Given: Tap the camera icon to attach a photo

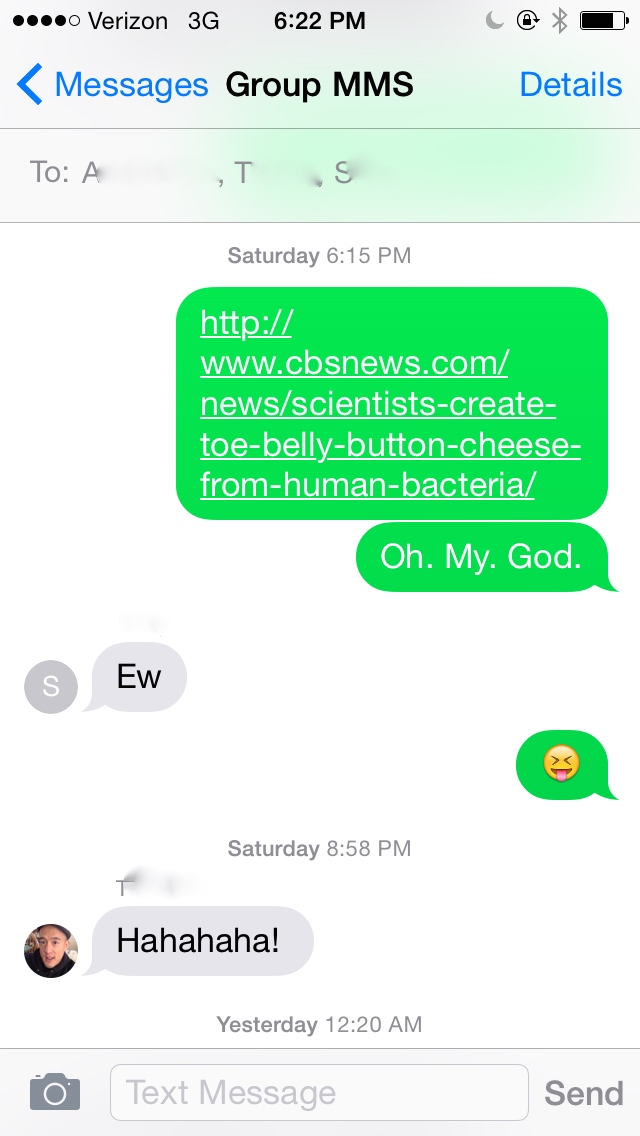Looking at the screenshot, I should [x=54, y=1092].
